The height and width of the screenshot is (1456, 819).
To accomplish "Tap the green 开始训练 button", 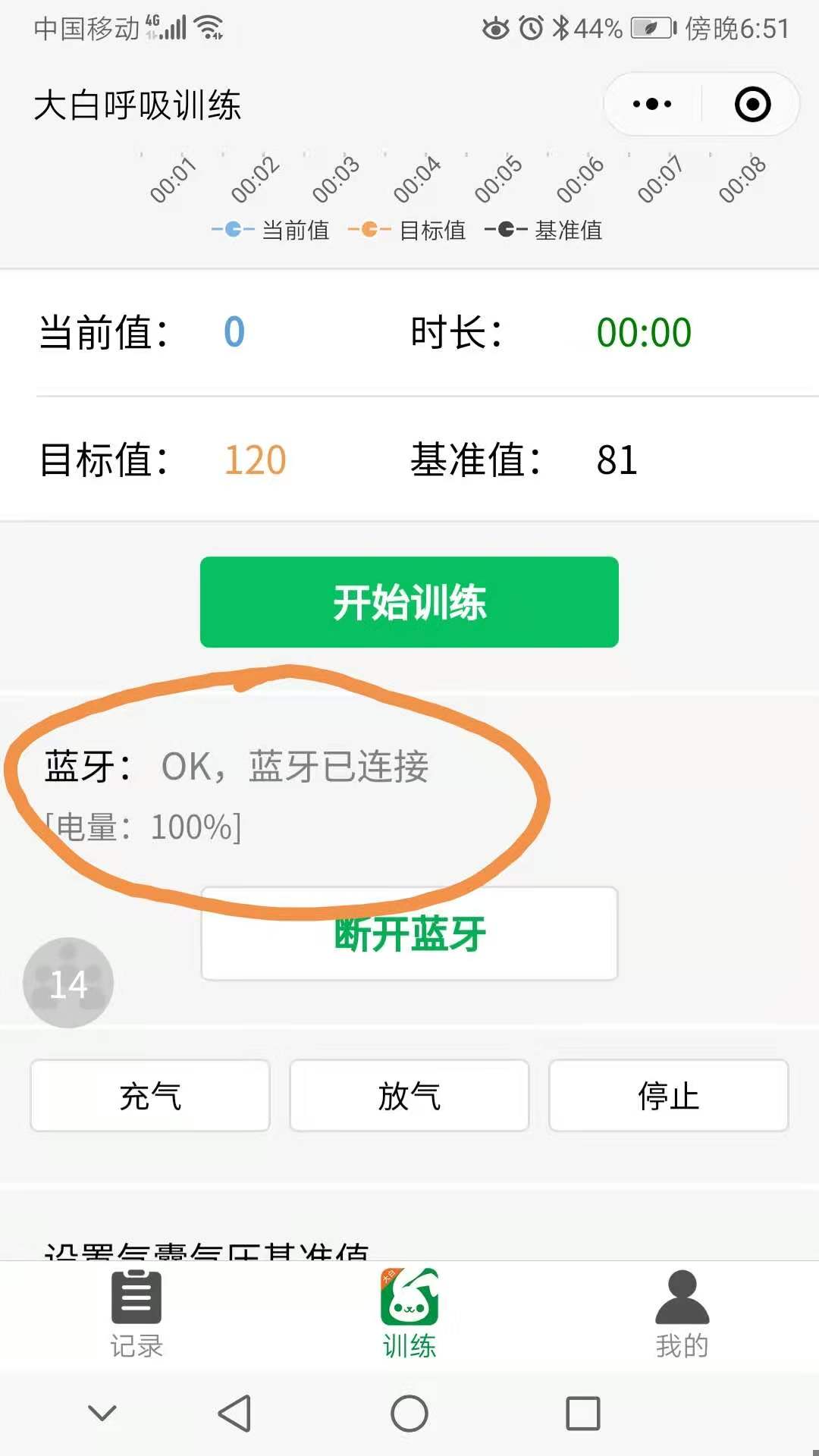I will click(409, 602).
